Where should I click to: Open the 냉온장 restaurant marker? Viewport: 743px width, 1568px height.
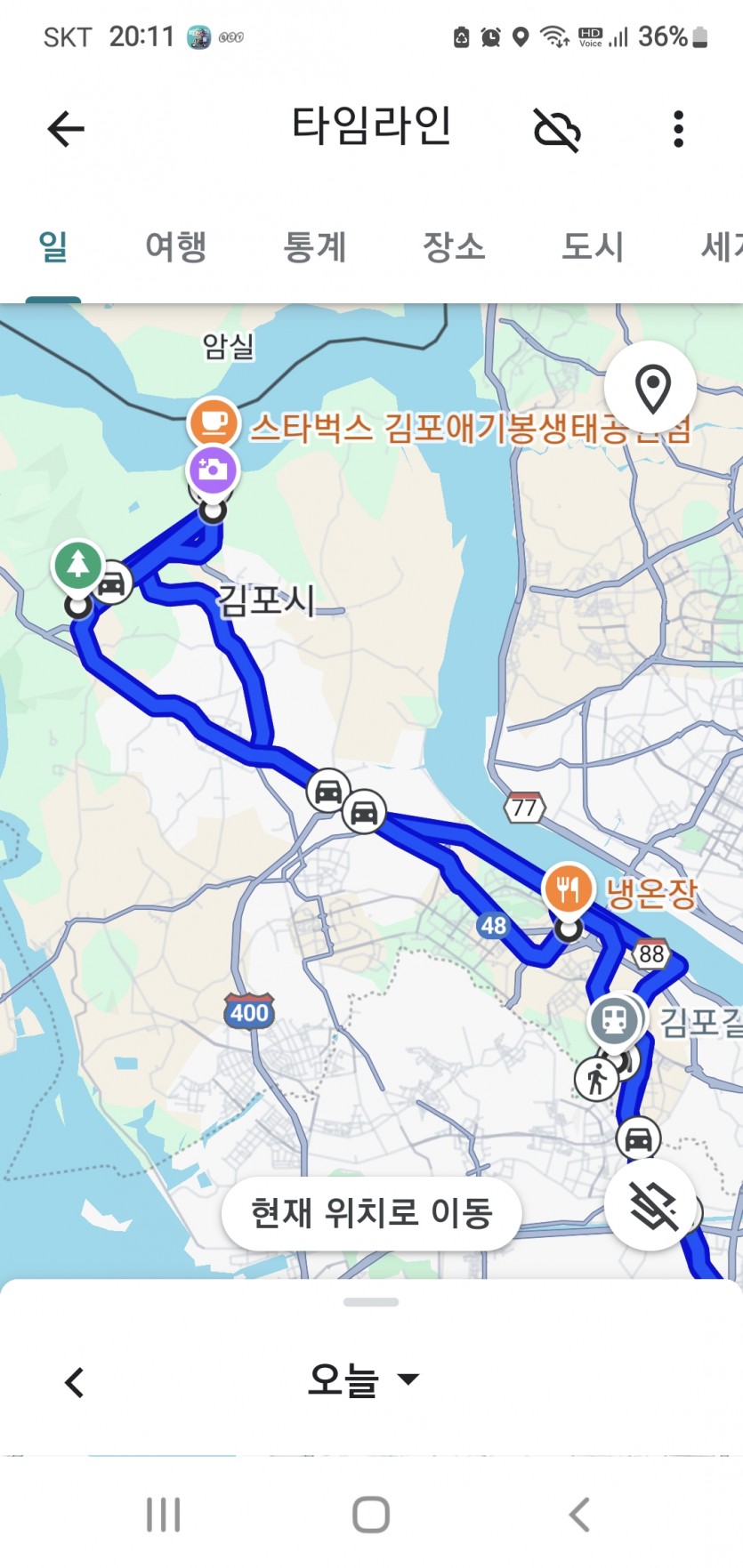point(569,888)
